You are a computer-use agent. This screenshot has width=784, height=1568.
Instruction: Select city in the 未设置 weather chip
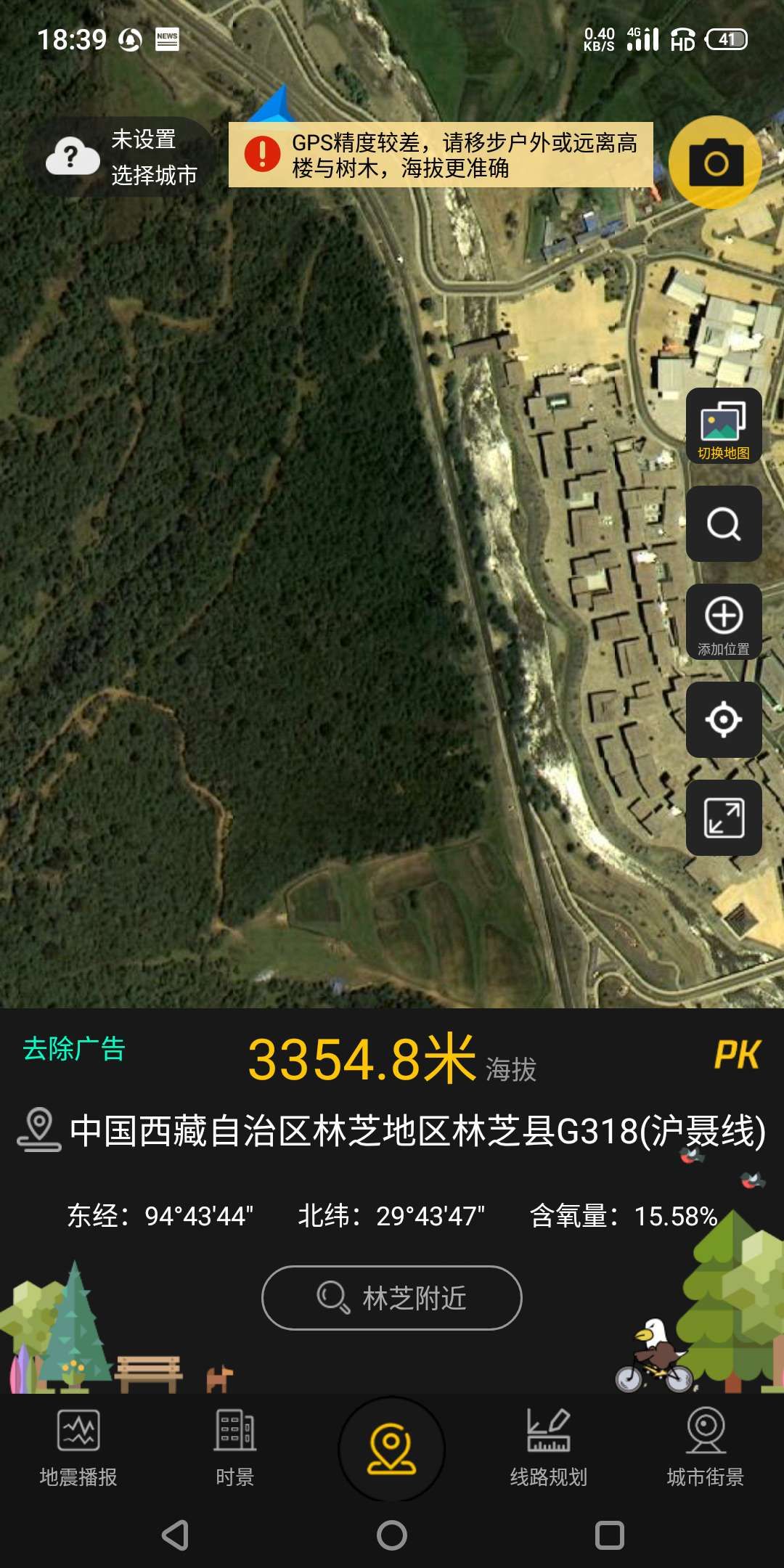tap(122, 158)
